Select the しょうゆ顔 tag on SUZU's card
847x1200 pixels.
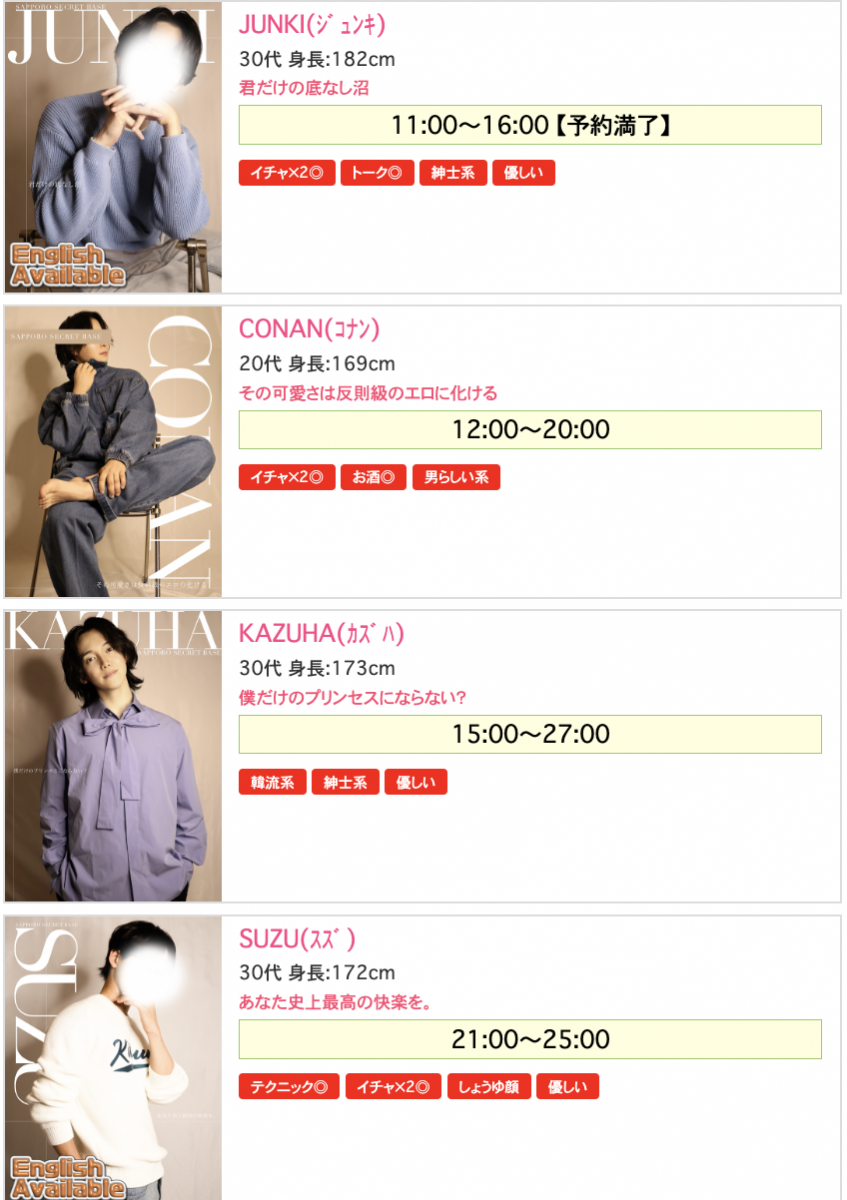point(489,1087)
